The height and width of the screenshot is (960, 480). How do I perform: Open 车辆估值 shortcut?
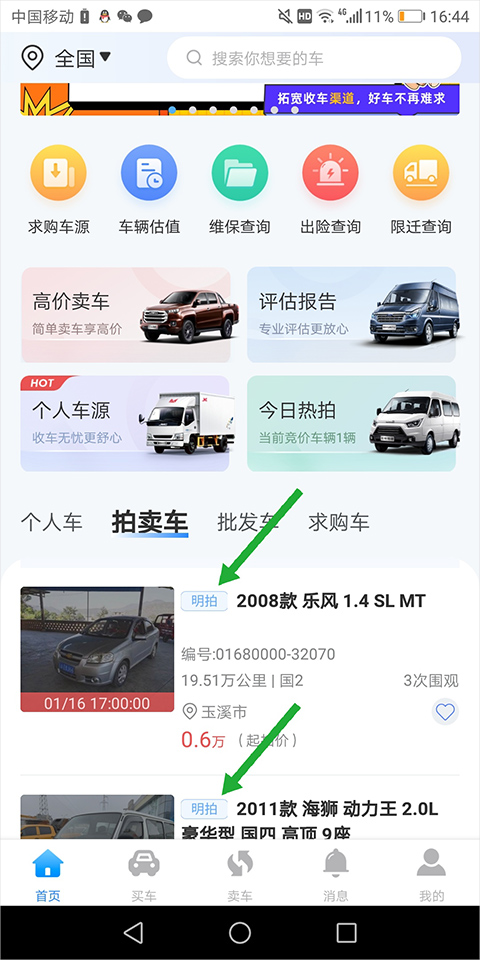[x=149, y=190]
